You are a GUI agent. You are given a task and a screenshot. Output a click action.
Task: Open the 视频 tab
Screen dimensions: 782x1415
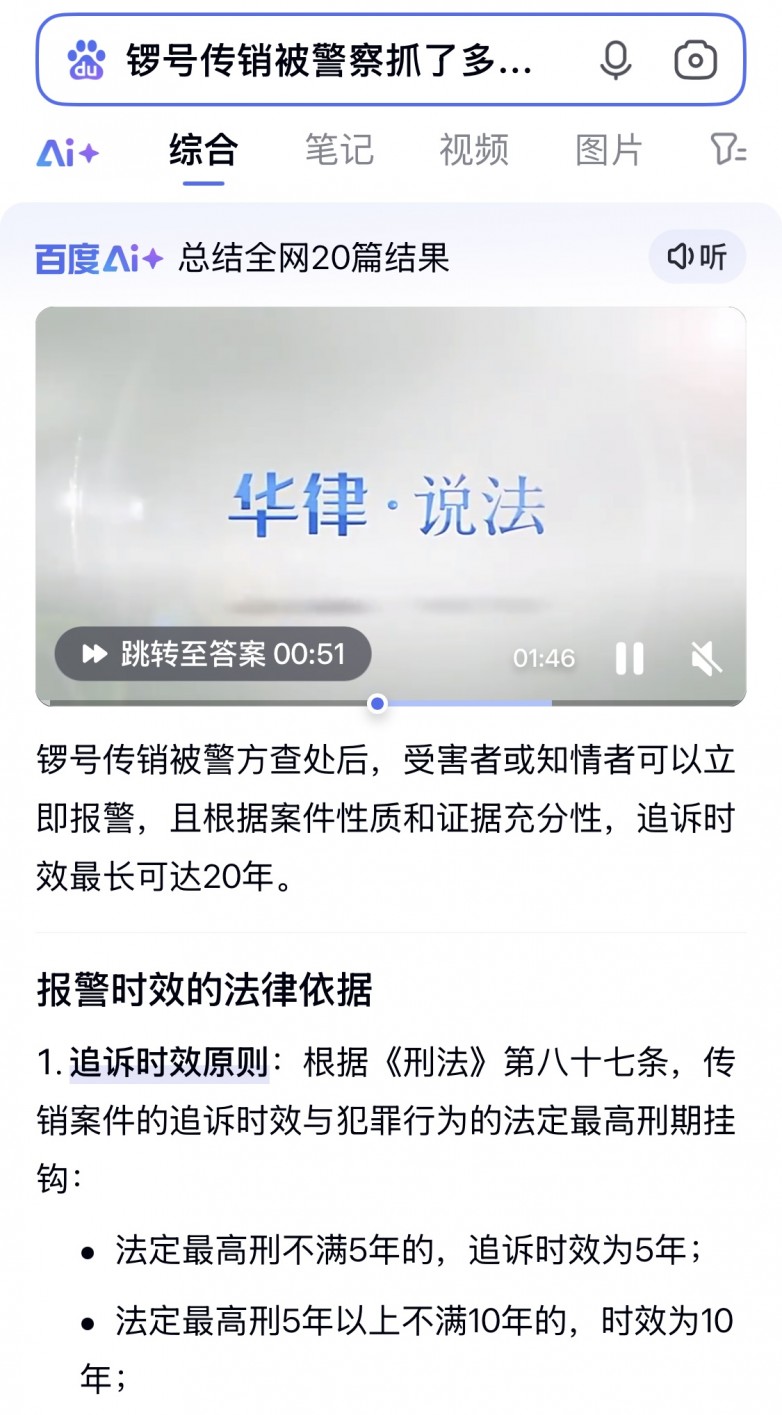(474, 151)
